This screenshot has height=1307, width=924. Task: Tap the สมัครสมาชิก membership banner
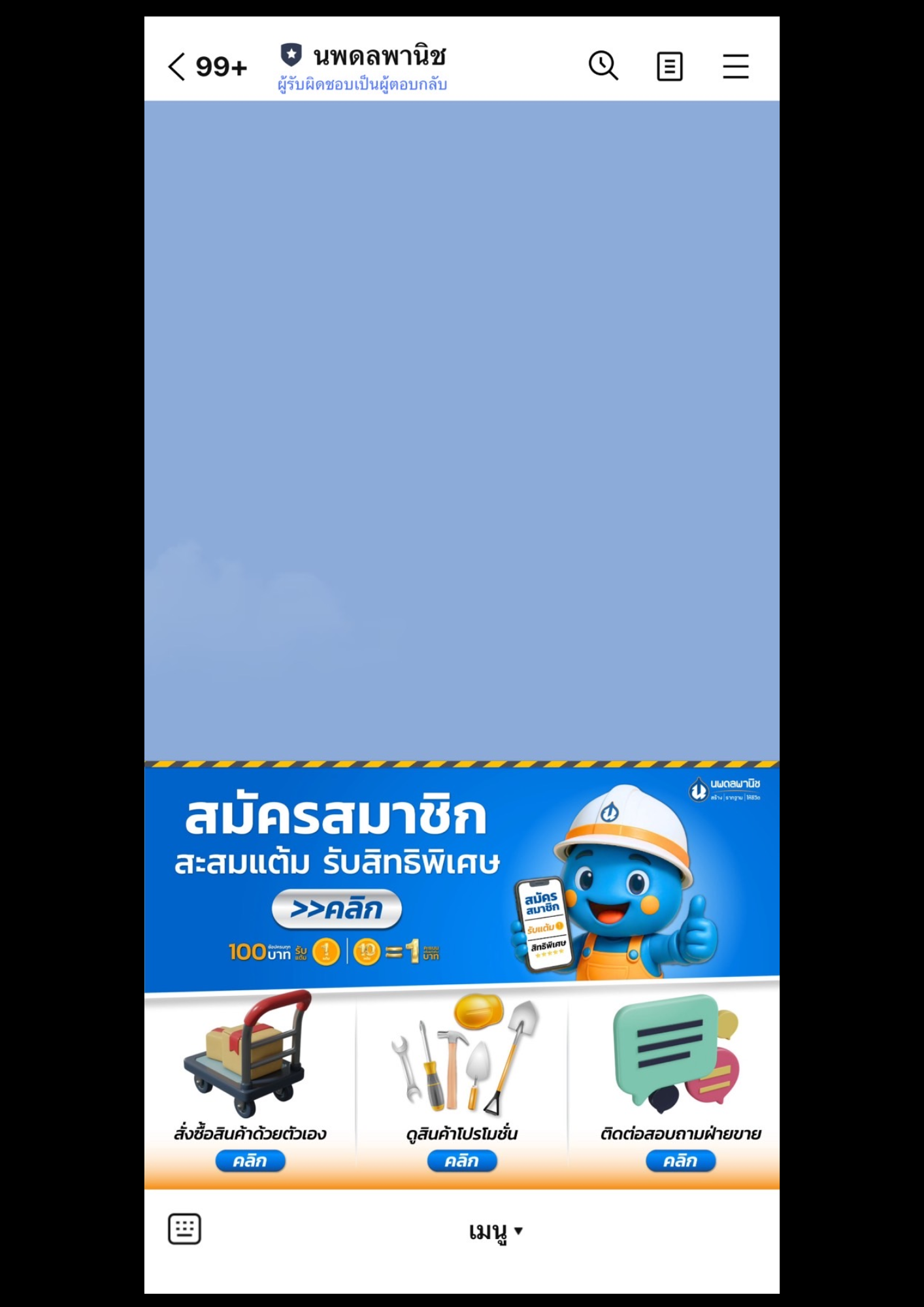[336, 909]
